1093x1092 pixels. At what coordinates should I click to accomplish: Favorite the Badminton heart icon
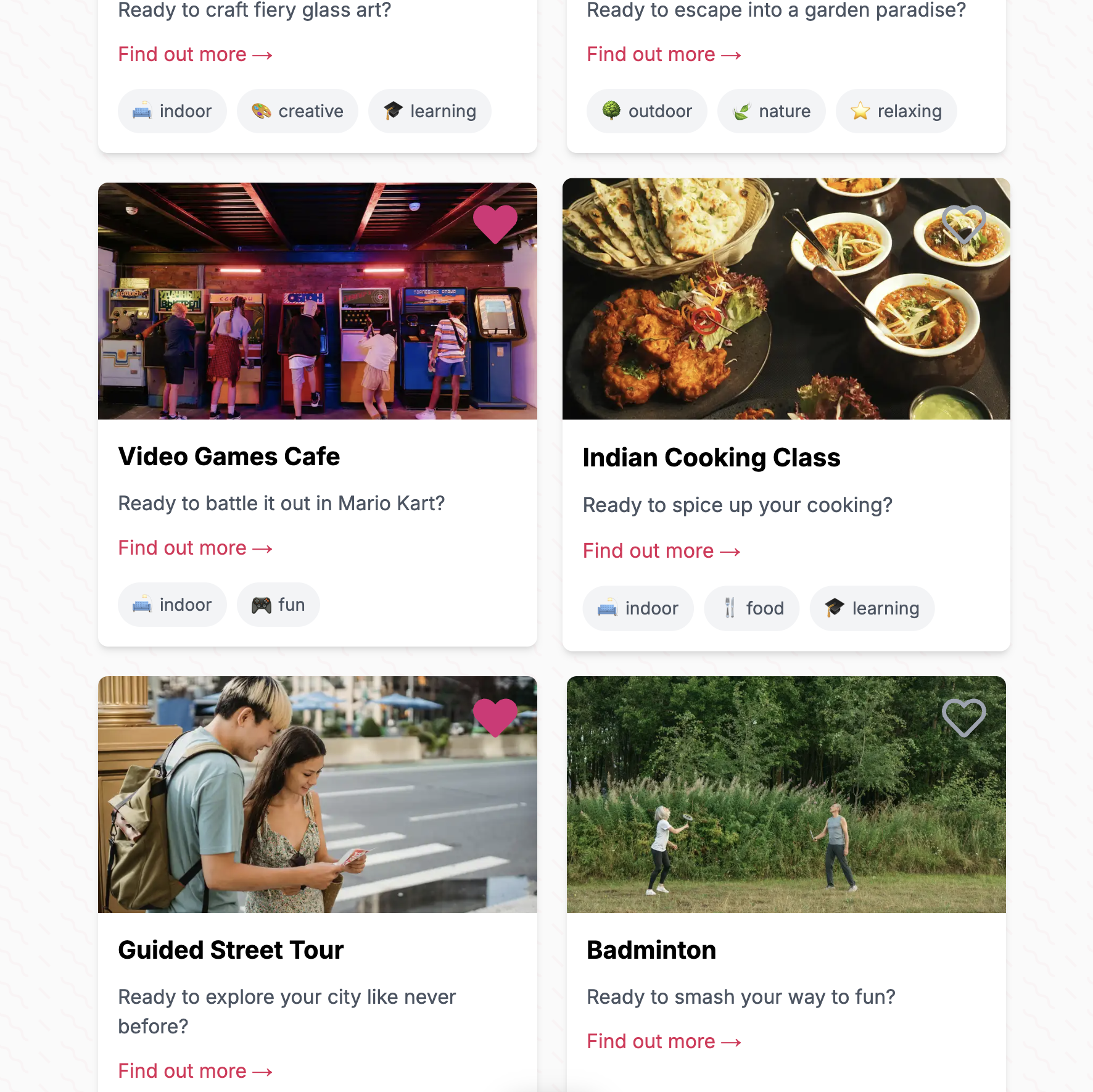click(963, 717)
